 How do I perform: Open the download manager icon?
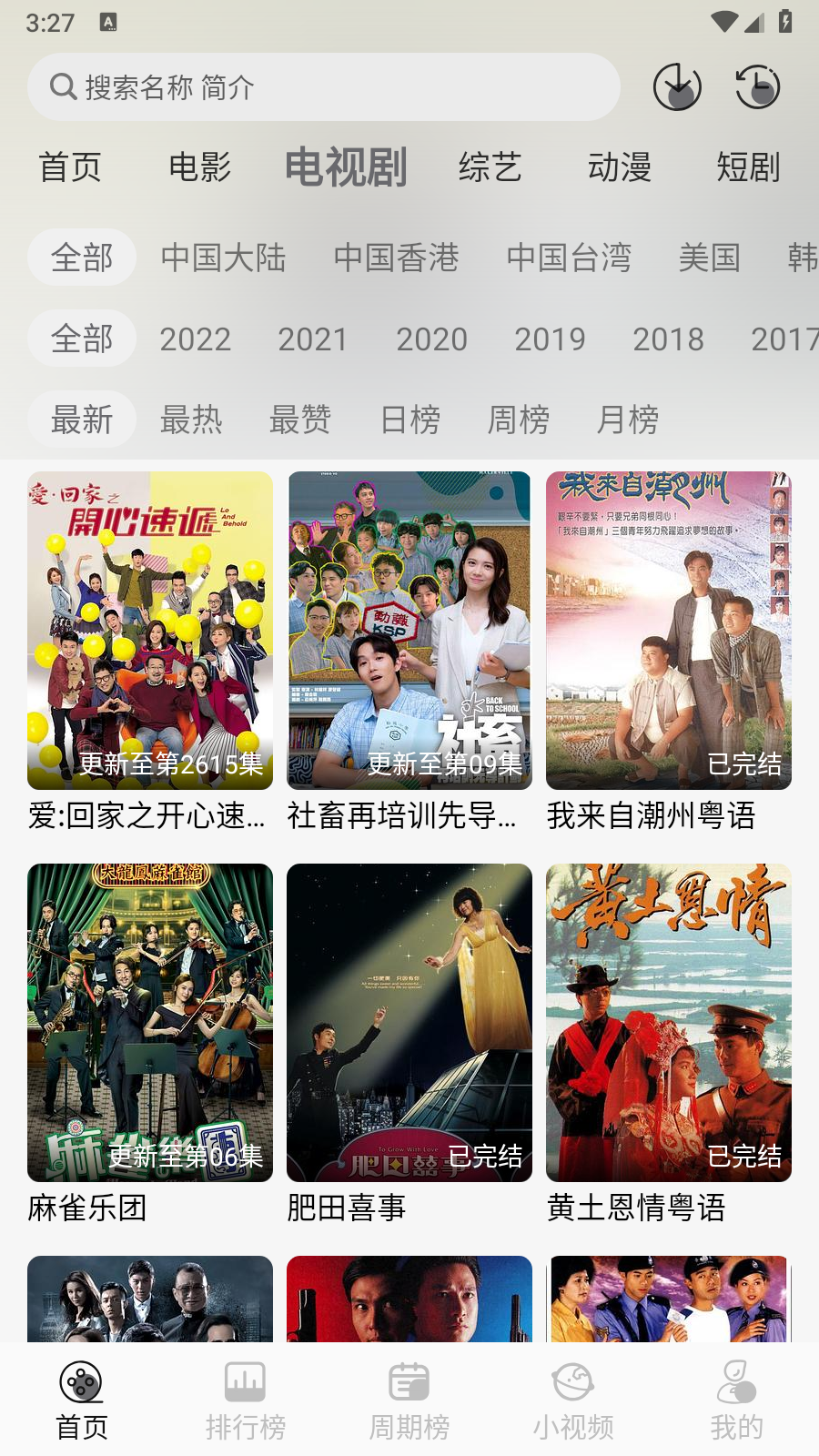coord(677,87)
